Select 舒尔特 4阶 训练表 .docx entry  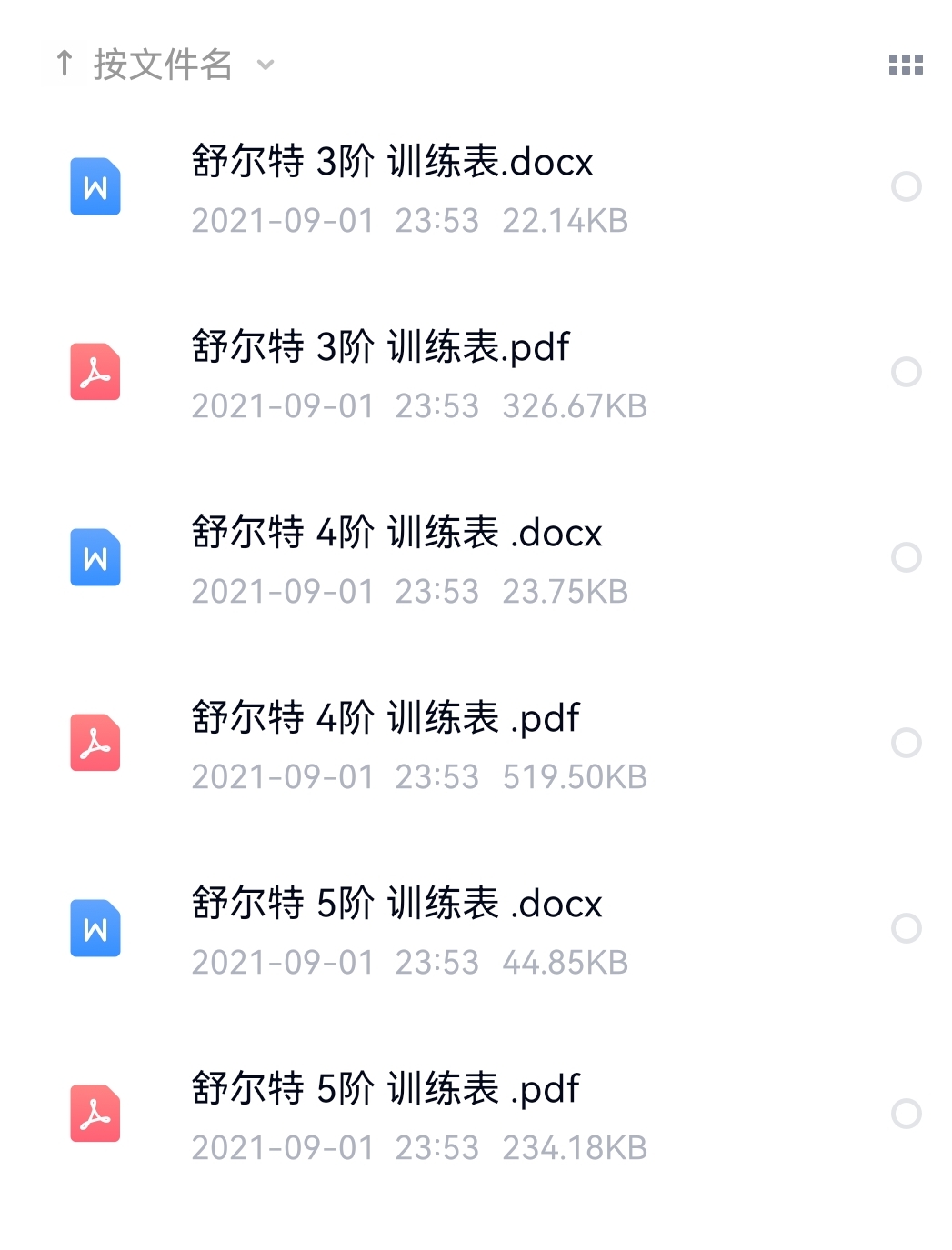pos(397,535)
